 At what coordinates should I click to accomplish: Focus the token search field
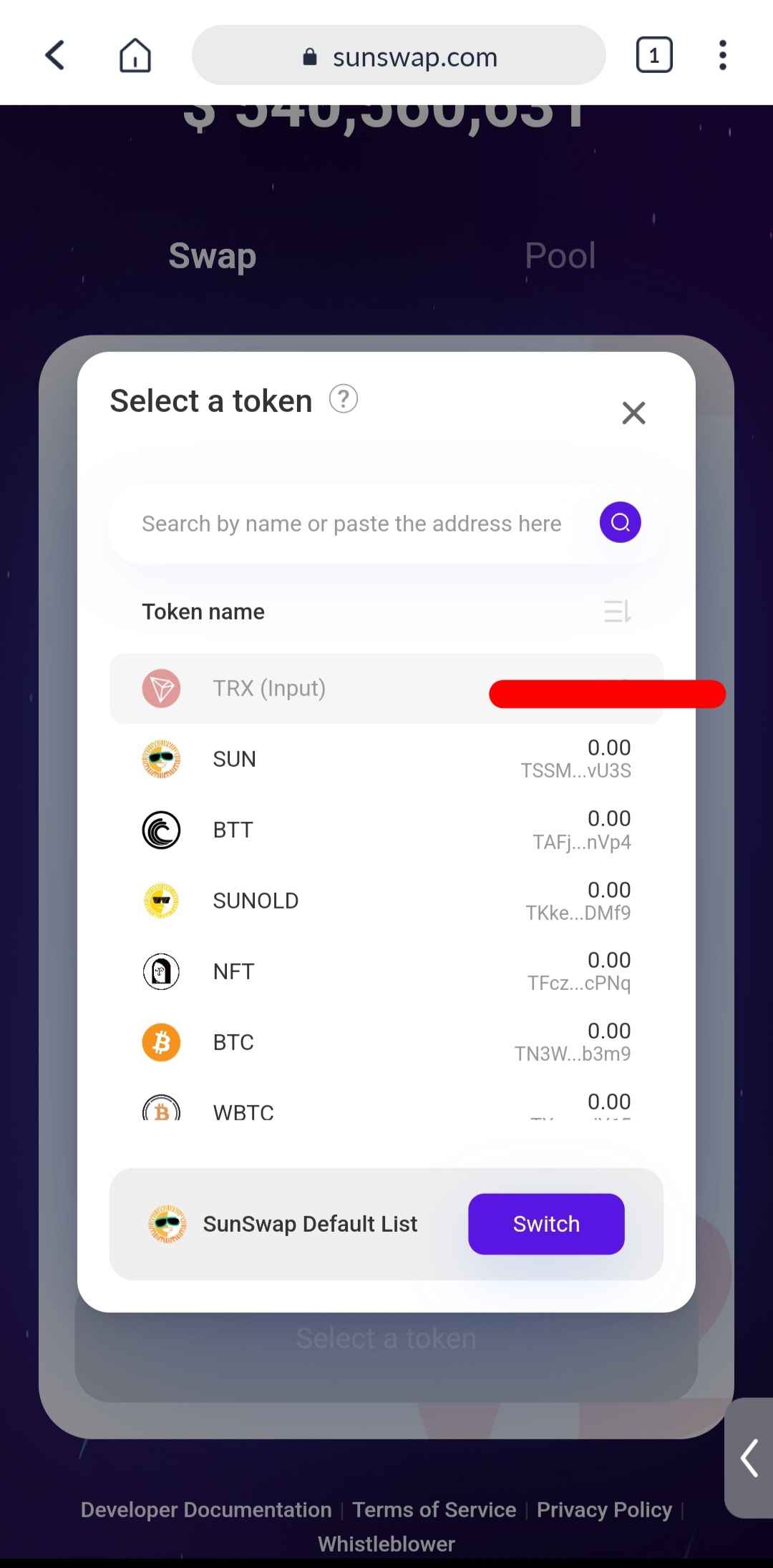(351, 524)
